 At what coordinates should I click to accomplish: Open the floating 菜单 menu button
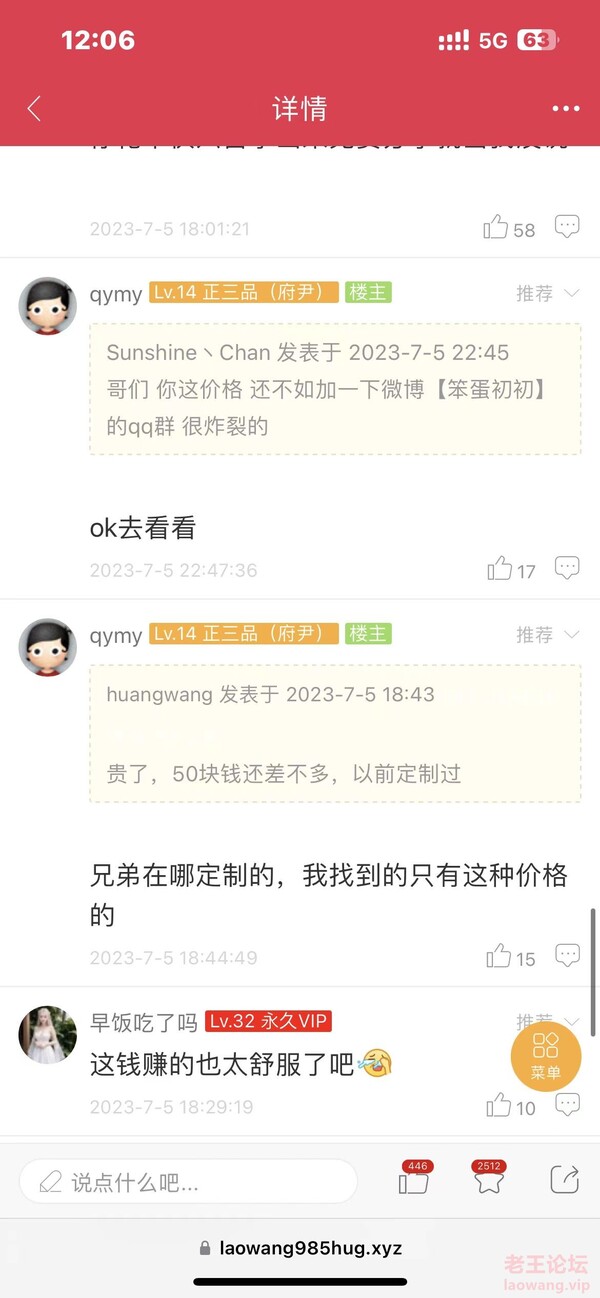(x=545, y=1055)
